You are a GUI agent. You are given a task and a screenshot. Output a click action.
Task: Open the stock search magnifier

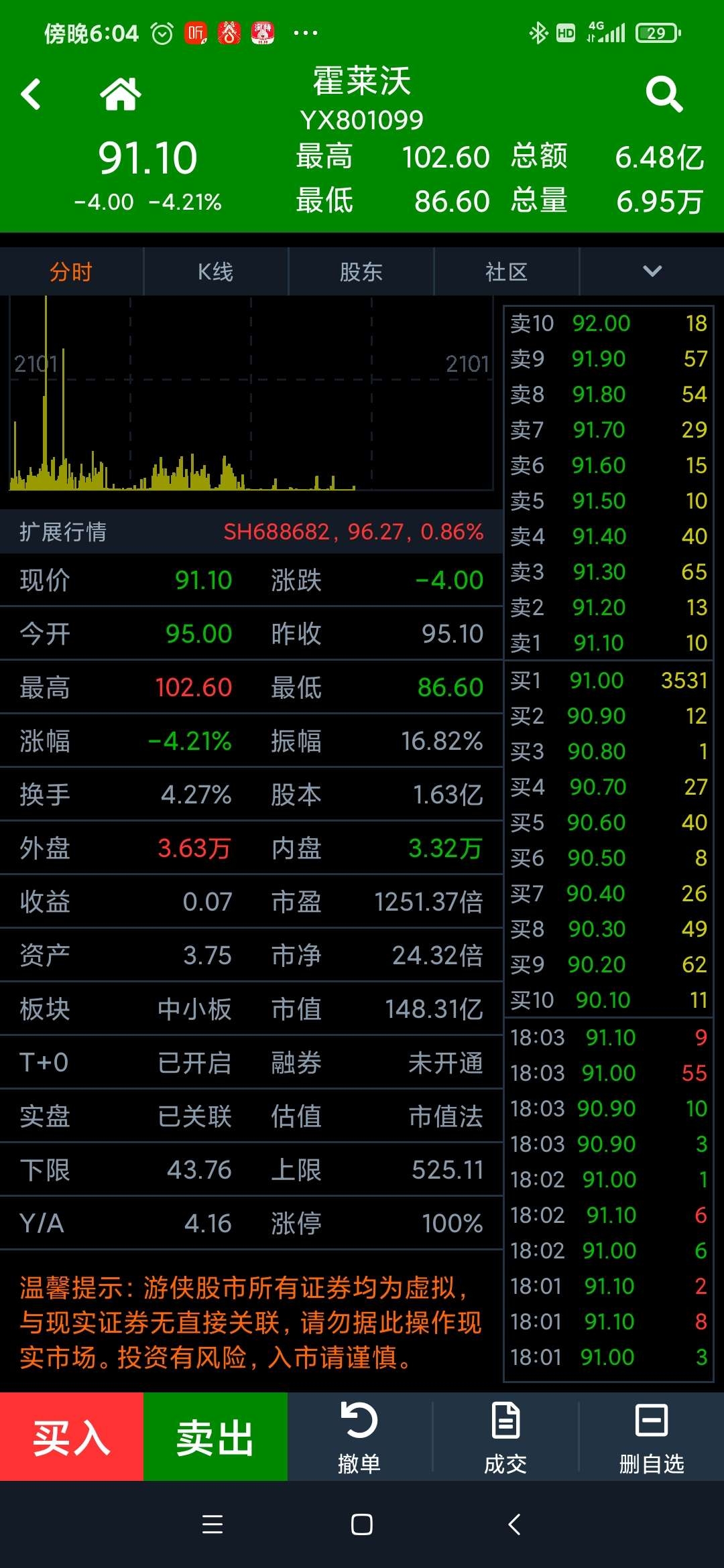(x=664, y=94)
